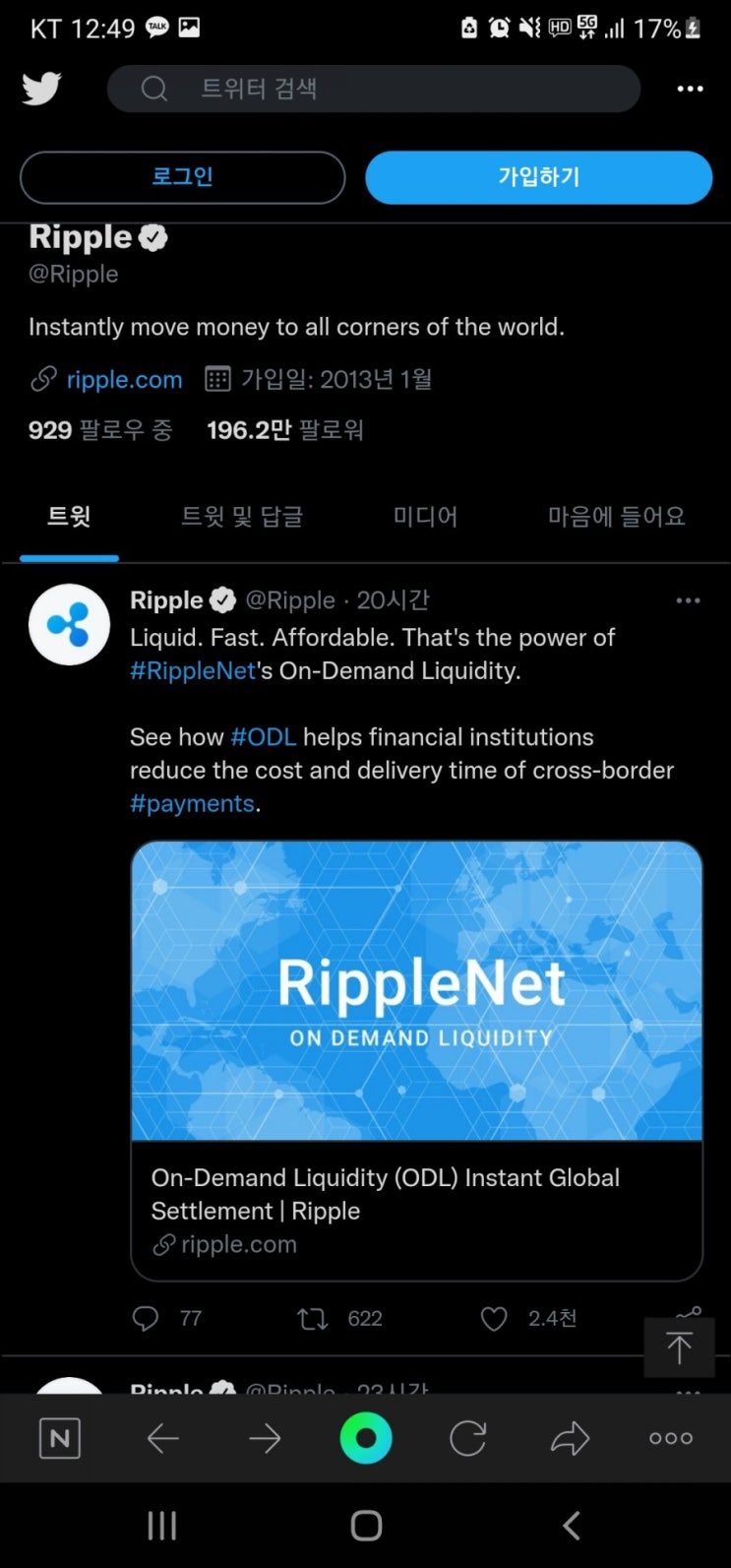The image size is (731, 1568).
Task: Click the RippleNet On-Demand Liquidity card image
Action: [x=416, y=992]
